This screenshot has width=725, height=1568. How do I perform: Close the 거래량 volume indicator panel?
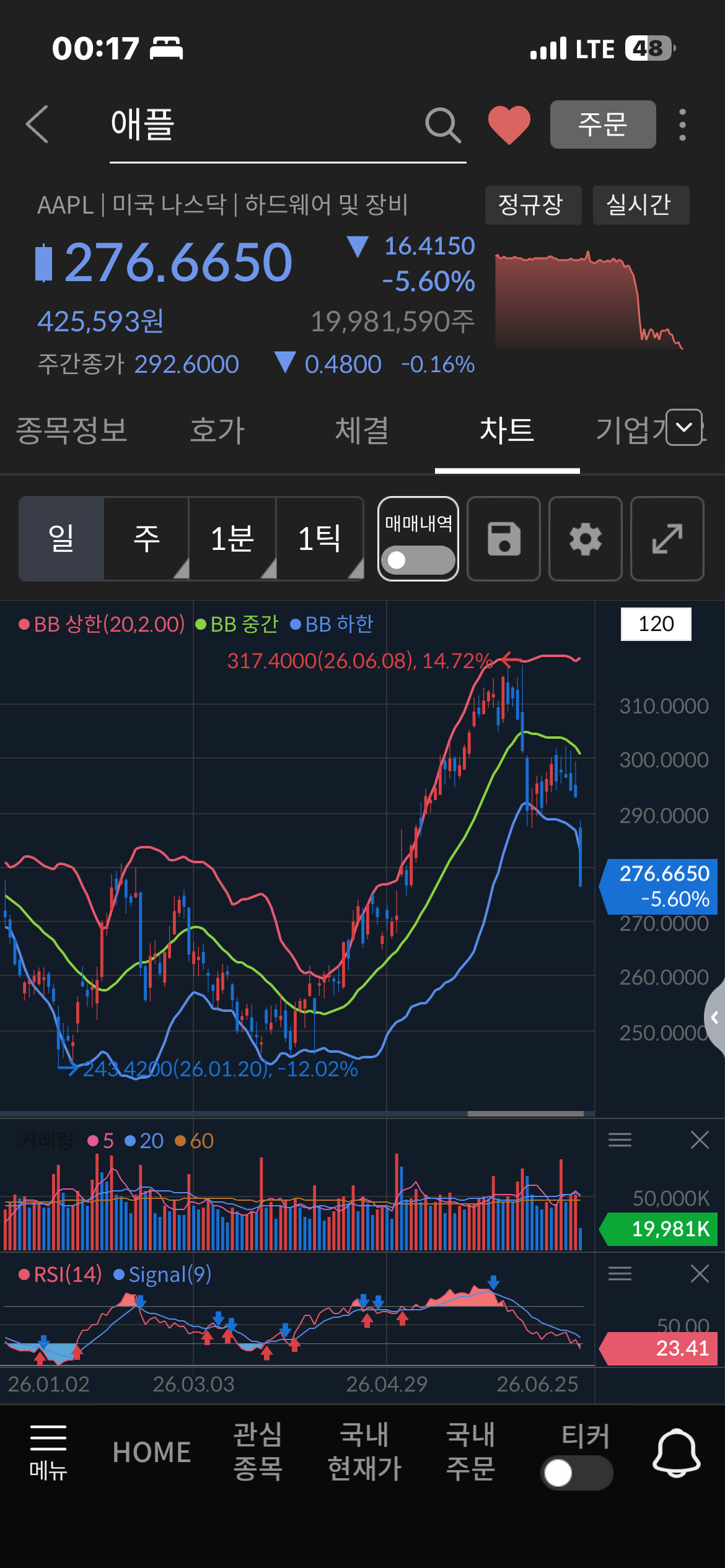(x=700, y=1139)
